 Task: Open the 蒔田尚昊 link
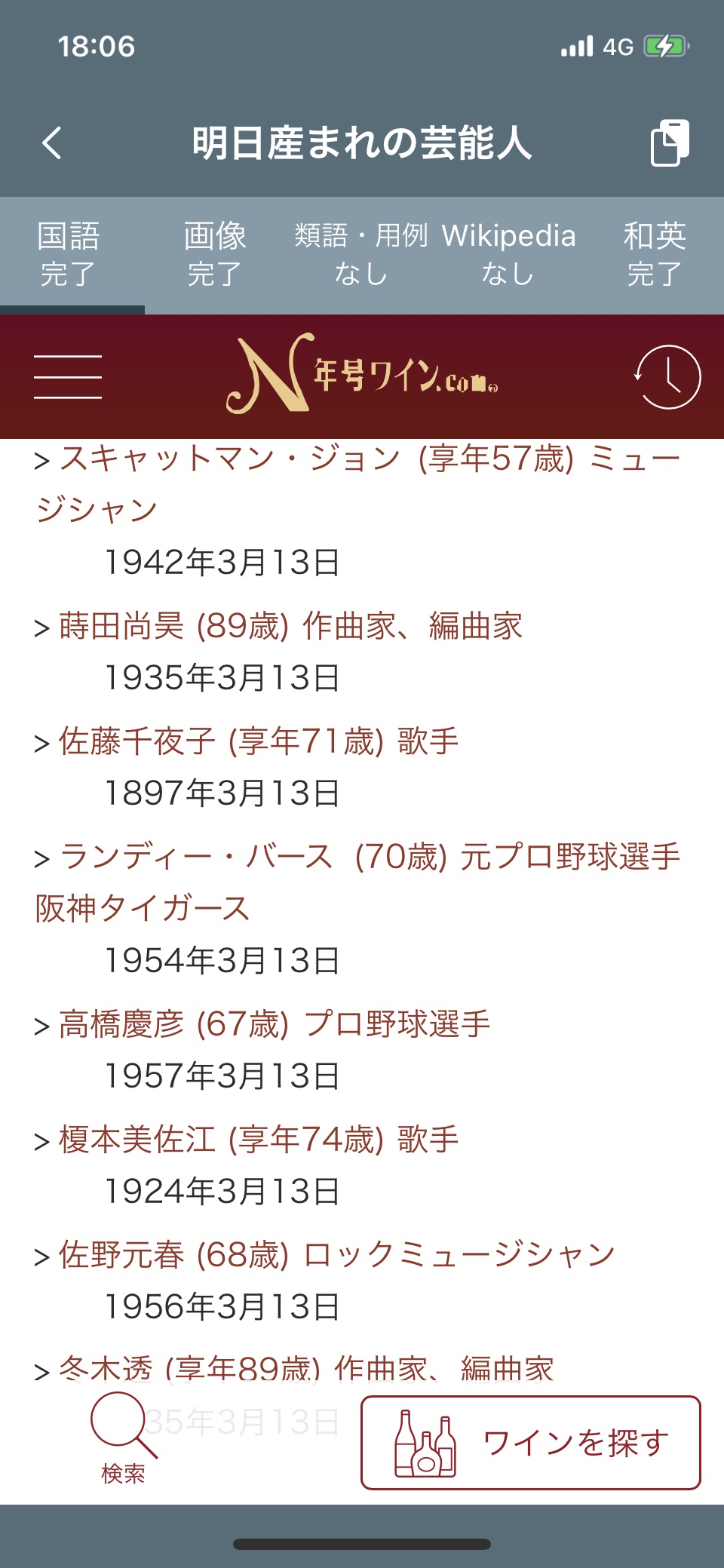(290, 626)
